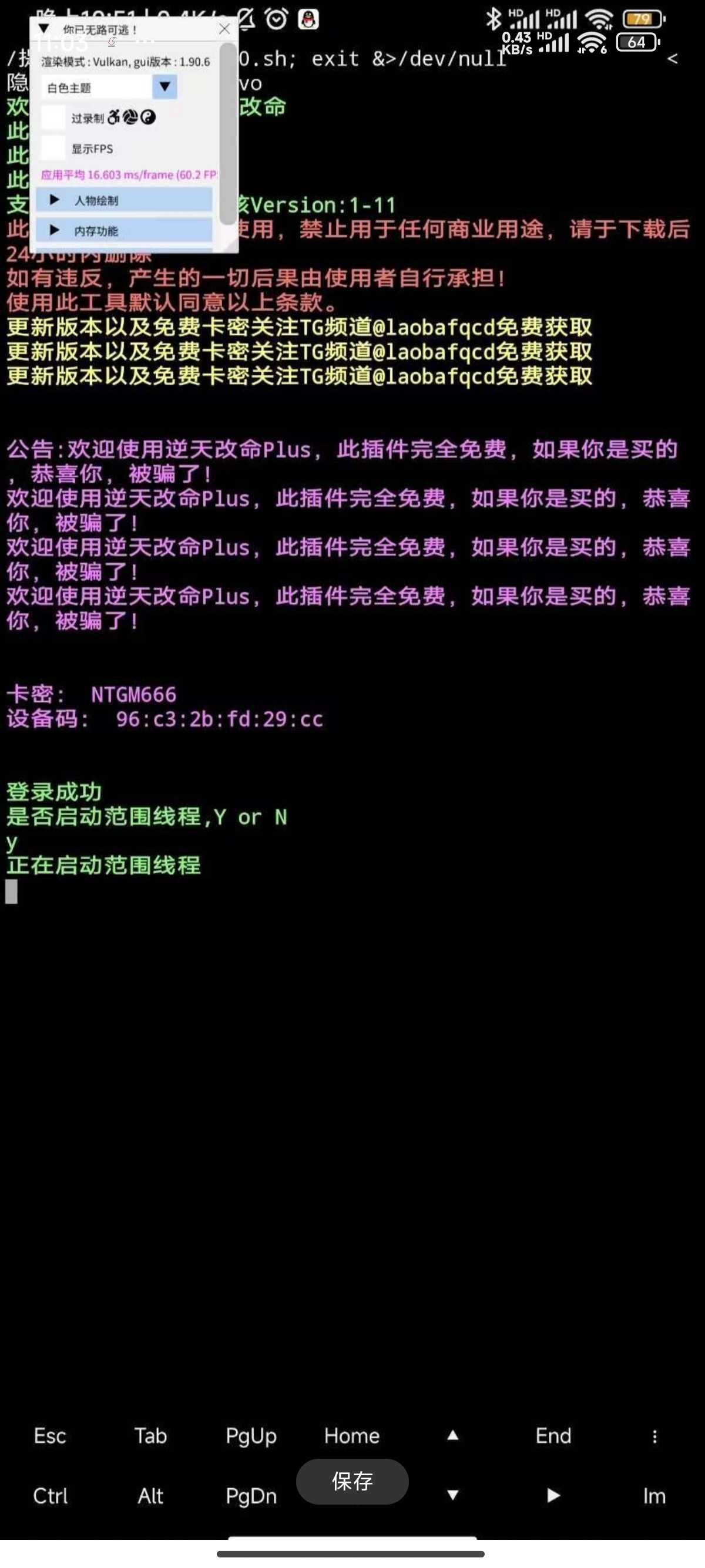Close the floating cheat menu window
This screenshot has height=1568, width=705.
tap(224, 29)
